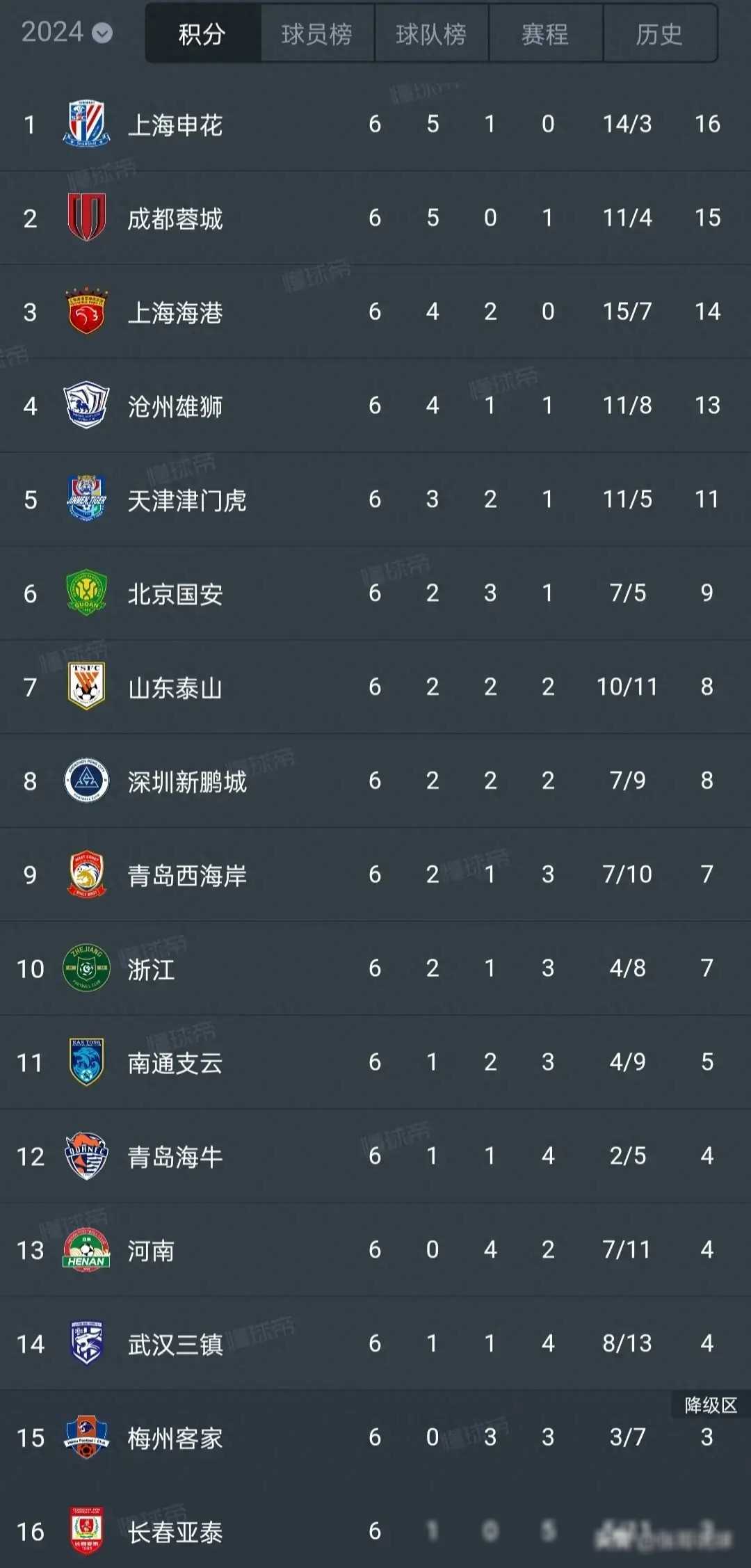The image size is (751, 1568).
Task: Open the 赛程 tab
Action: pos(545,33)
